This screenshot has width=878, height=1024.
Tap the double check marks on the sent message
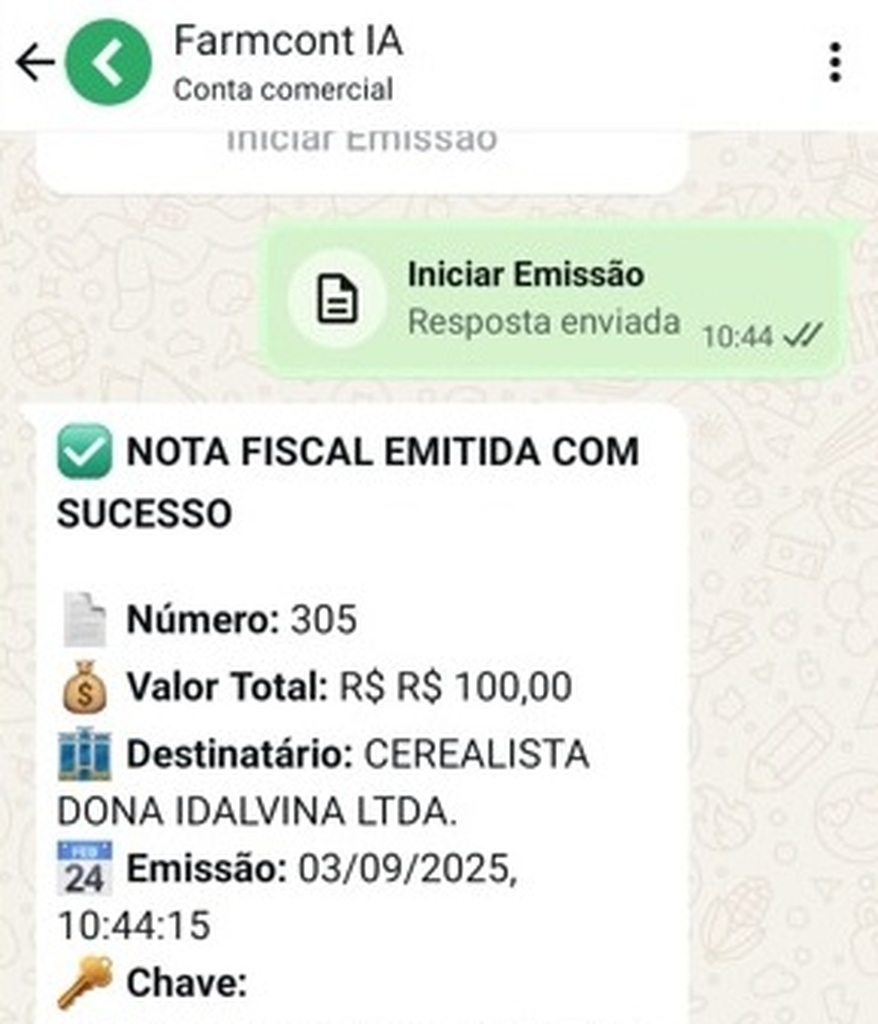[x=800, y=339]
